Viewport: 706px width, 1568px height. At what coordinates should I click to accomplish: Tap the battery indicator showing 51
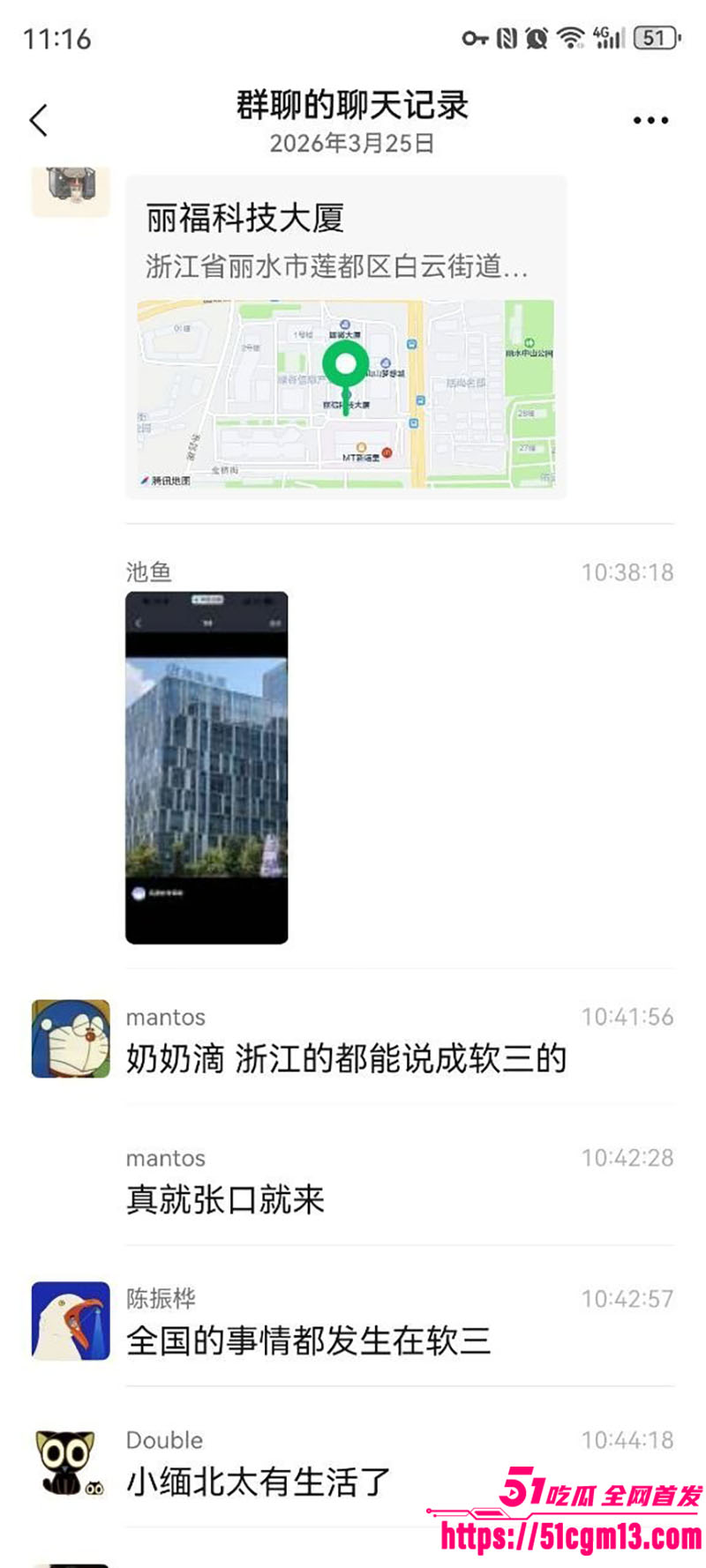(x=657, y=37)
